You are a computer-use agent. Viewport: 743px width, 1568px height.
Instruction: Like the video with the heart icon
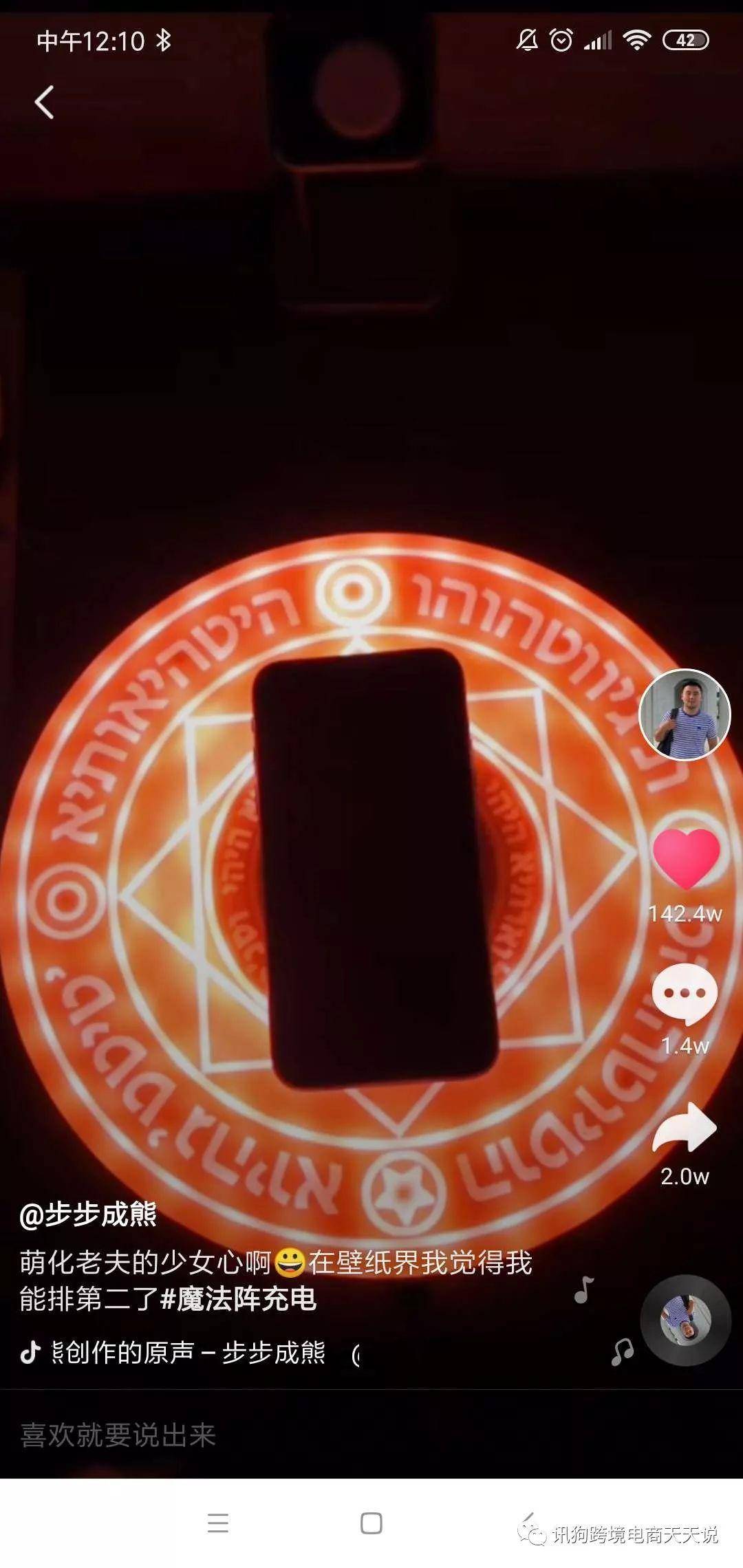coord(686,859)
